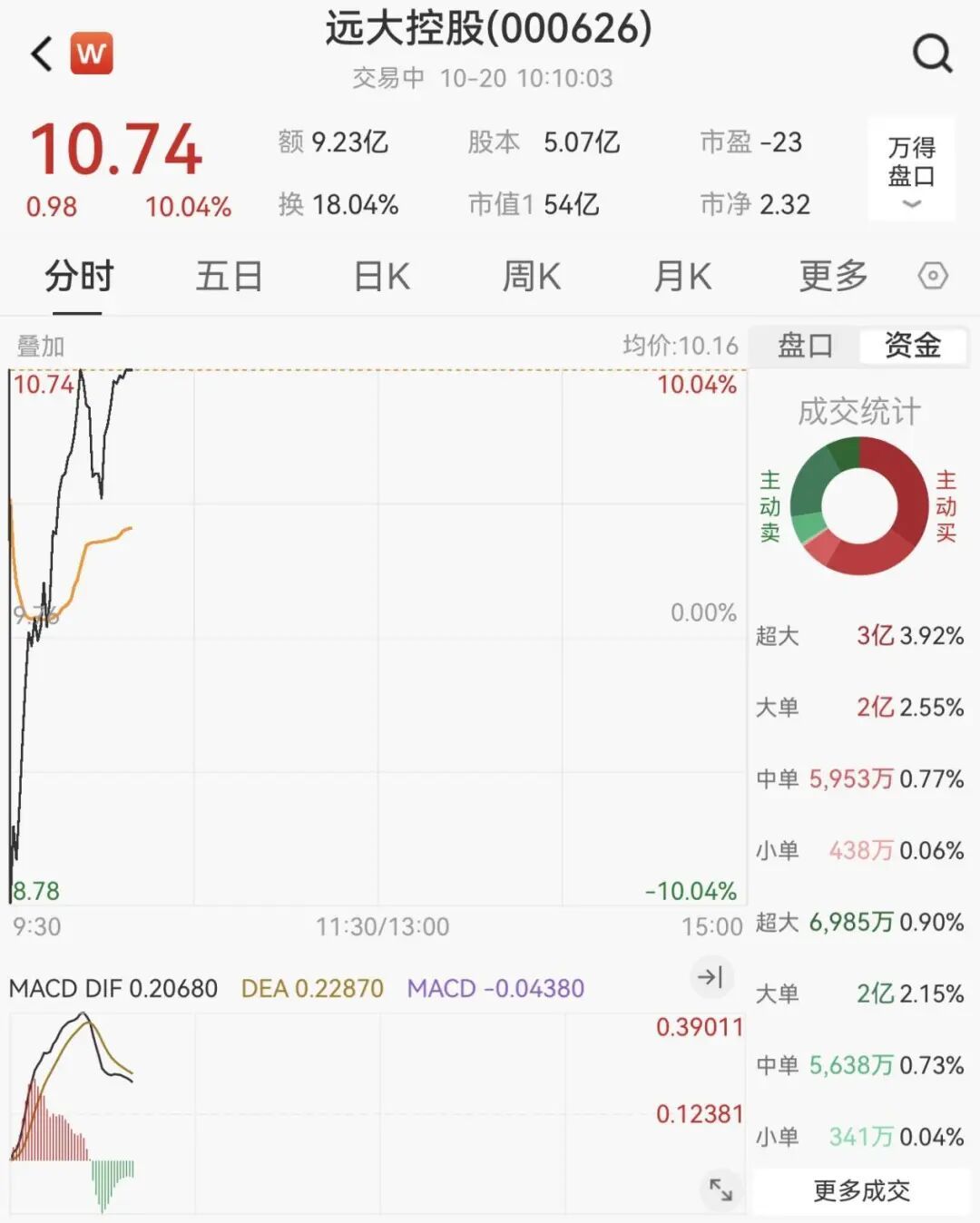Select the 周K chart tab

coord(532,276)
